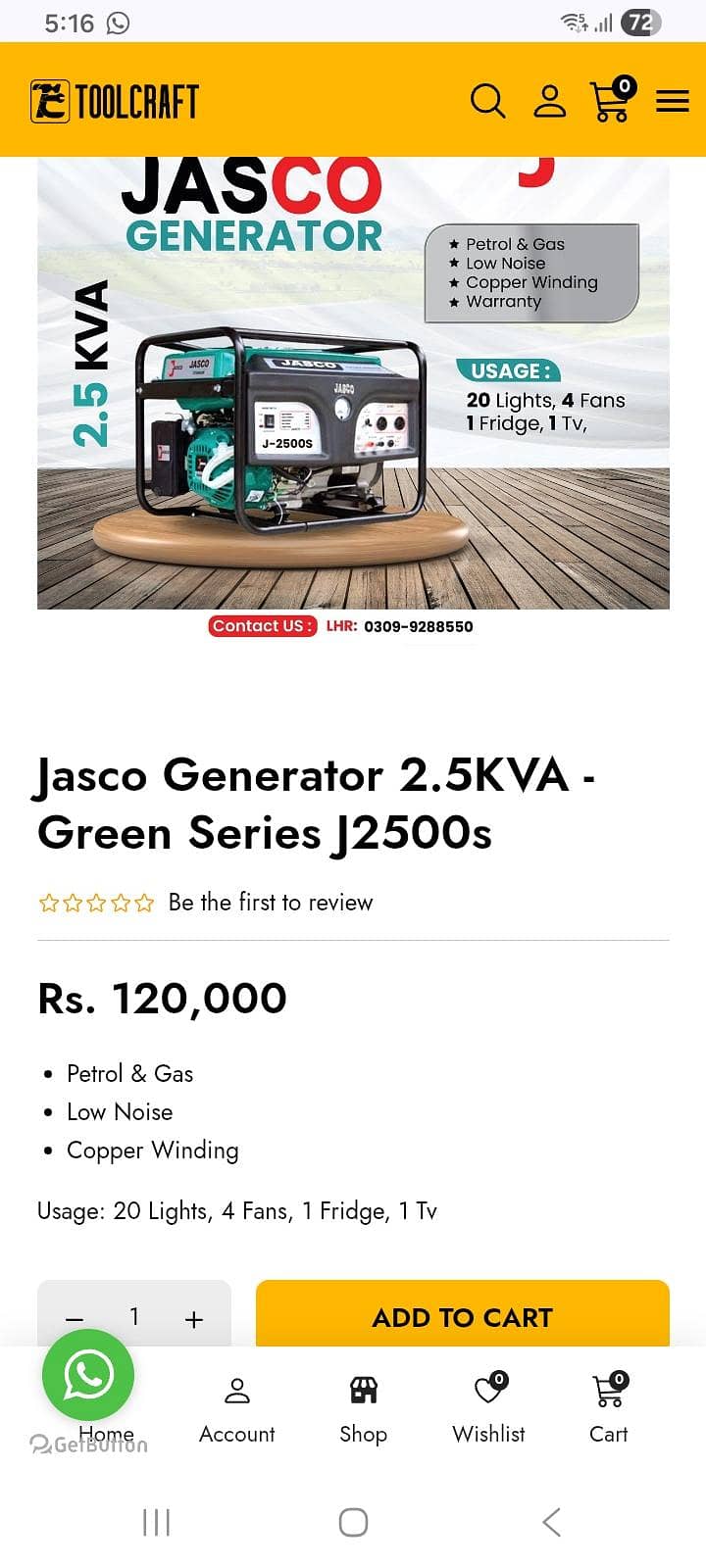Viewport: 706px width, 1568px height.
Task: Open the Shop storefront icon
Action: pos(363,1393)
